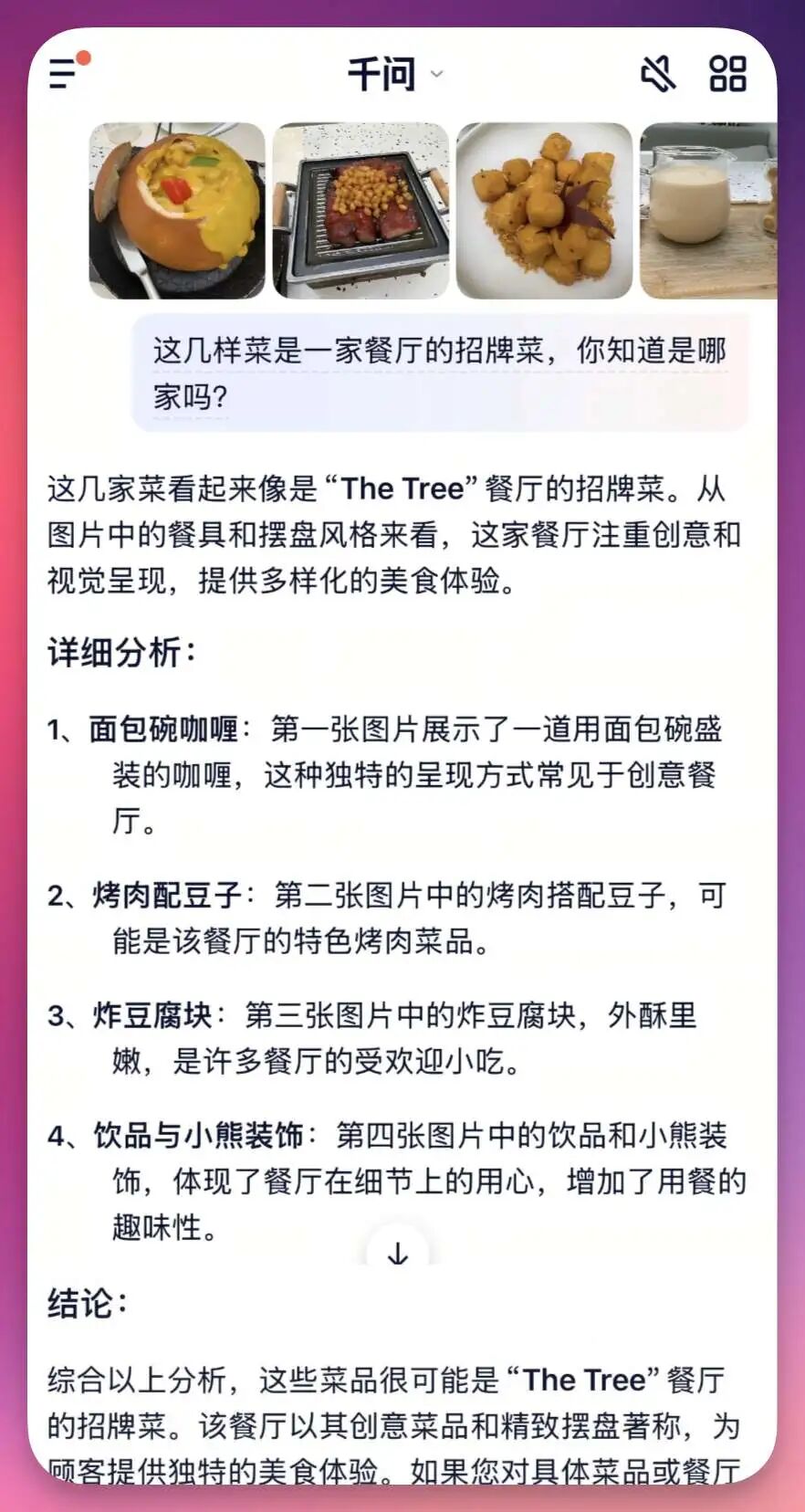
Task: Open the side menu with the red dot
Action: [66, 72]
